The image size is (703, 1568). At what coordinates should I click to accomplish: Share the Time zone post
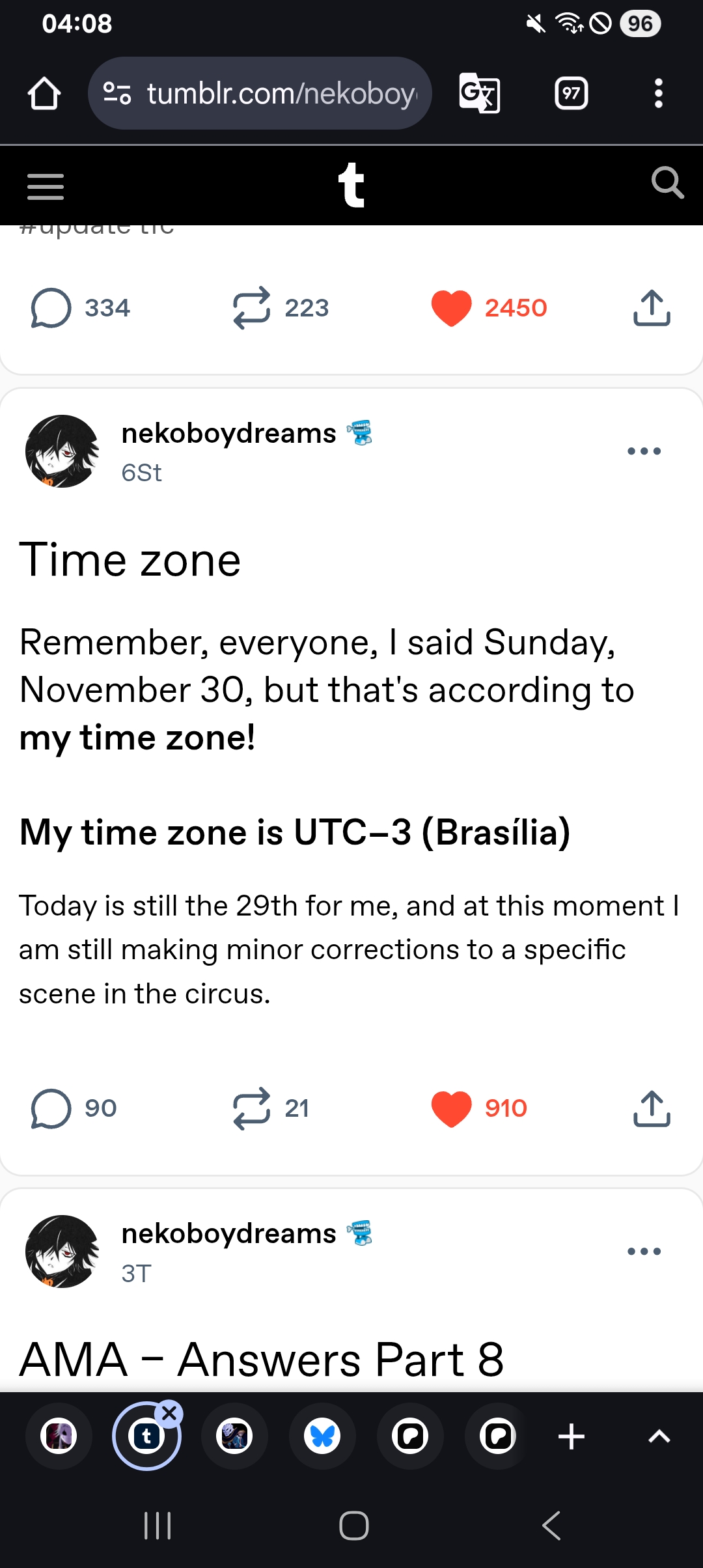(x=652, y=1108)
